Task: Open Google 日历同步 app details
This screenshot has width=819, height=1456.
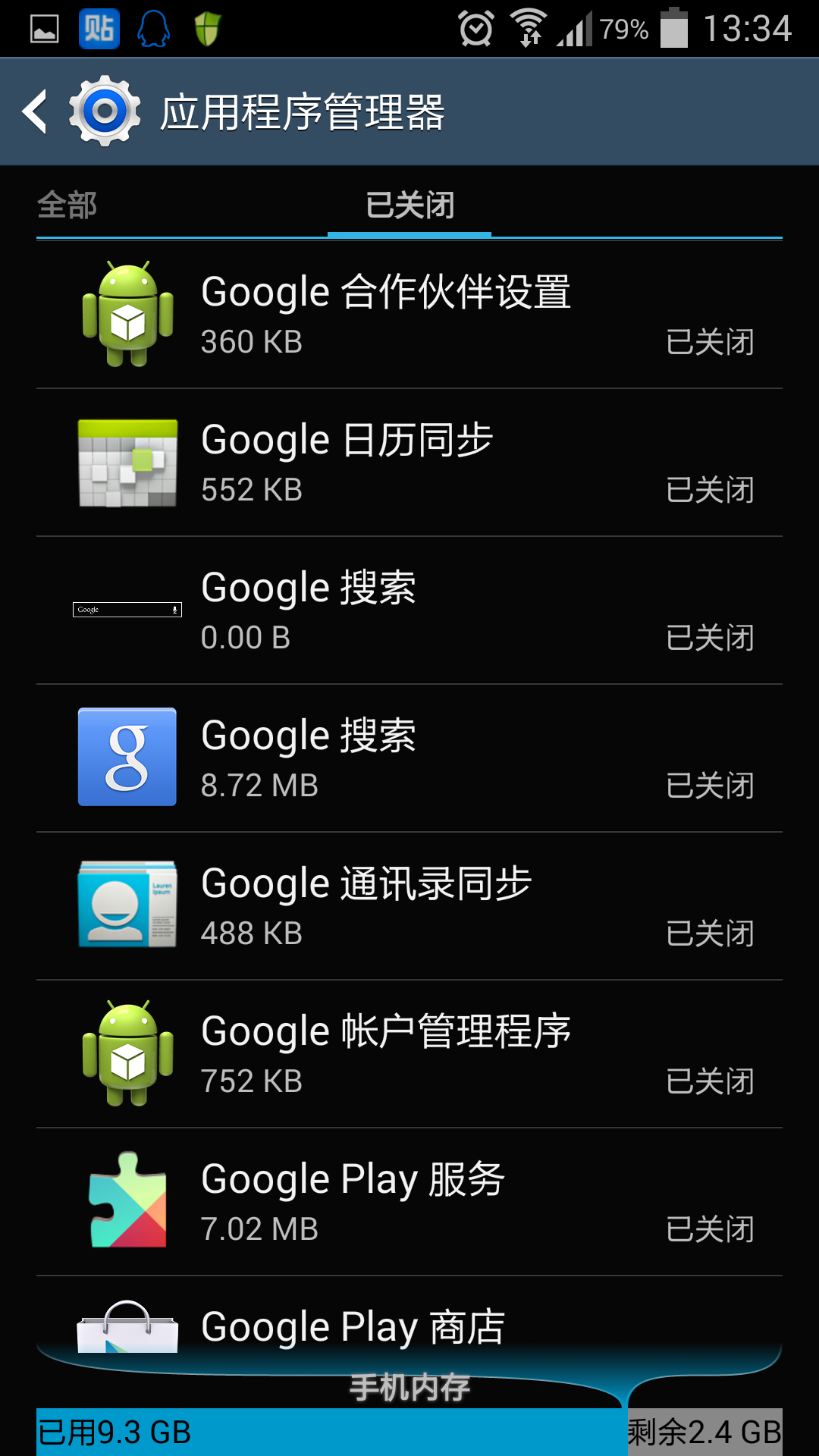Action: tap(409, 463)
